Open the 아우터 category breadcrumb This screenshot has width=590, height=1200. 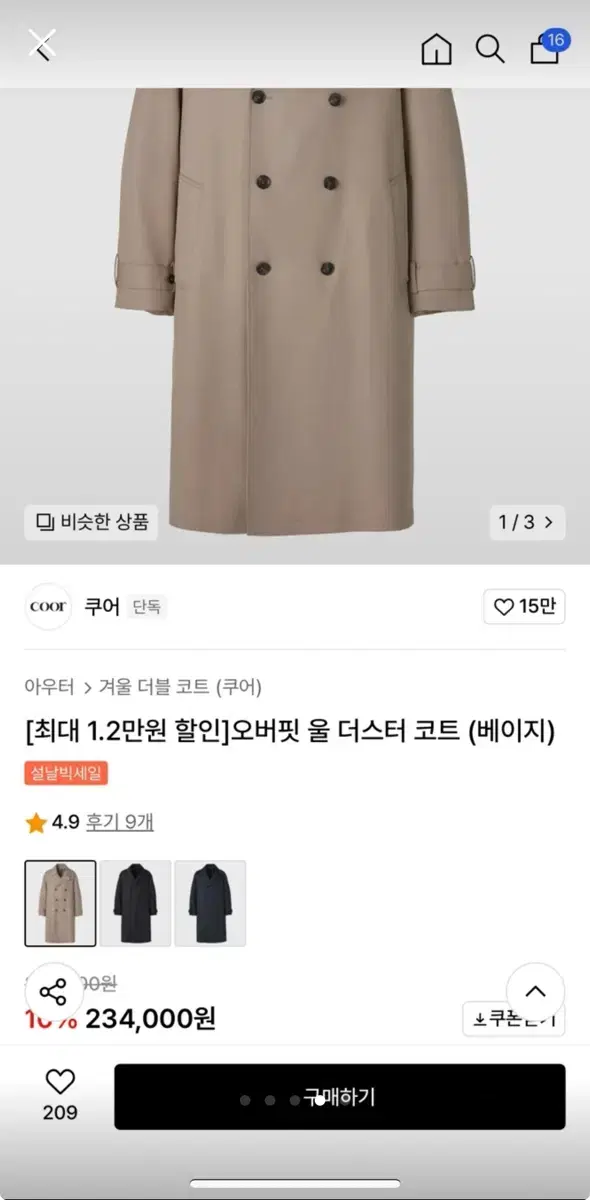(x=49, y=687)
